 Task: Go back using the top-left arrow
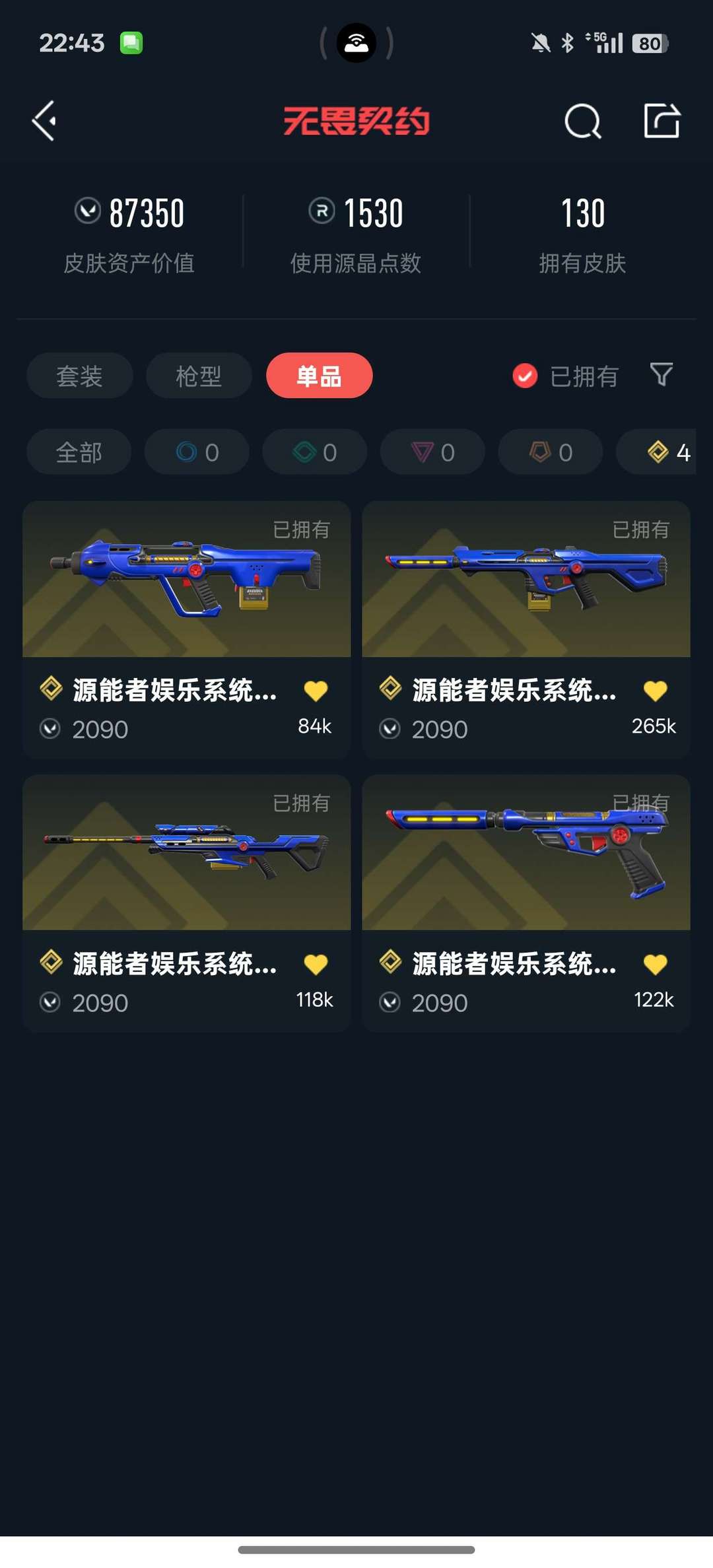click(x=44, y=121)
